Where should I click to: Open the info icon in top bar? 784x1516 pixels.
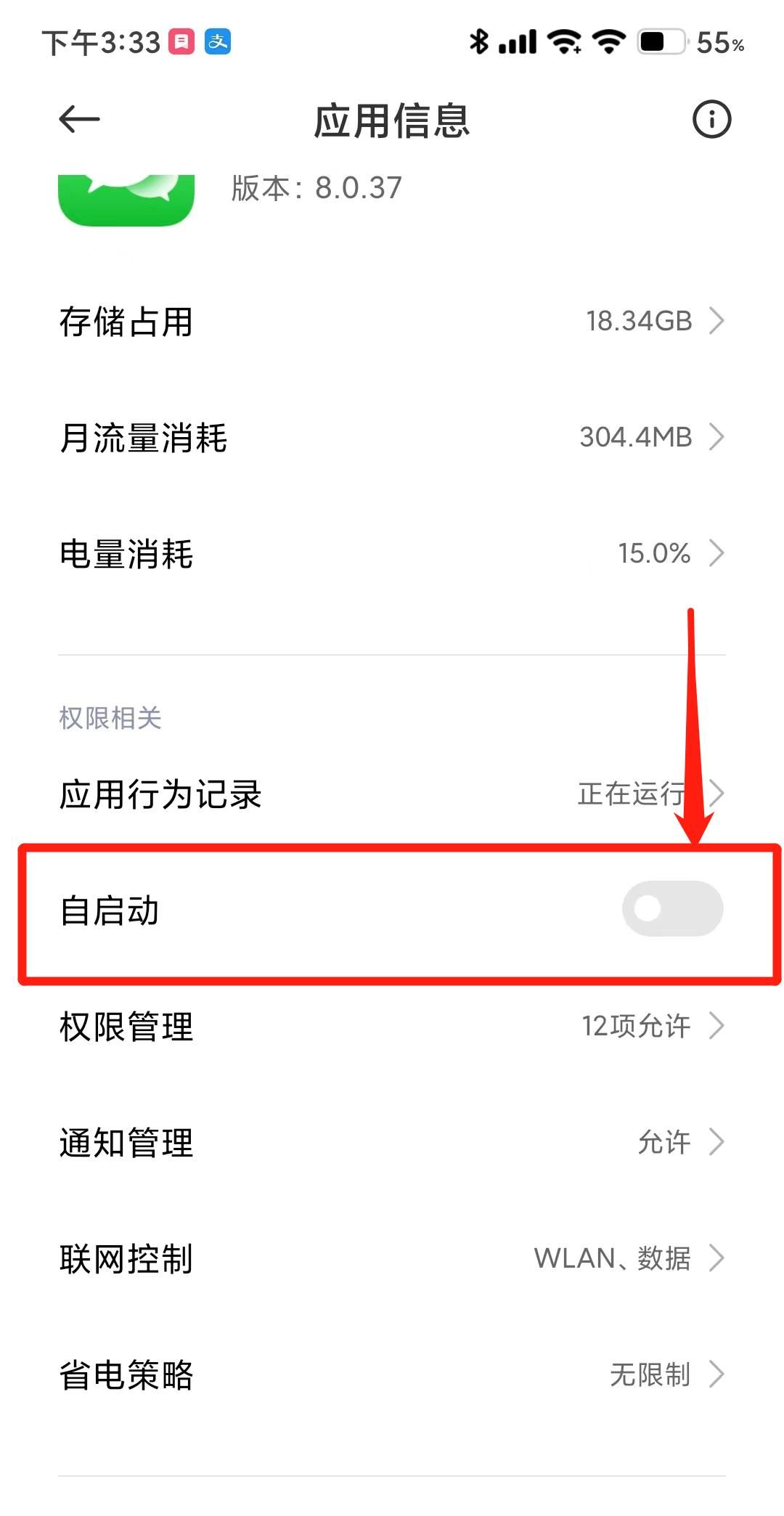tap(711, 120)
